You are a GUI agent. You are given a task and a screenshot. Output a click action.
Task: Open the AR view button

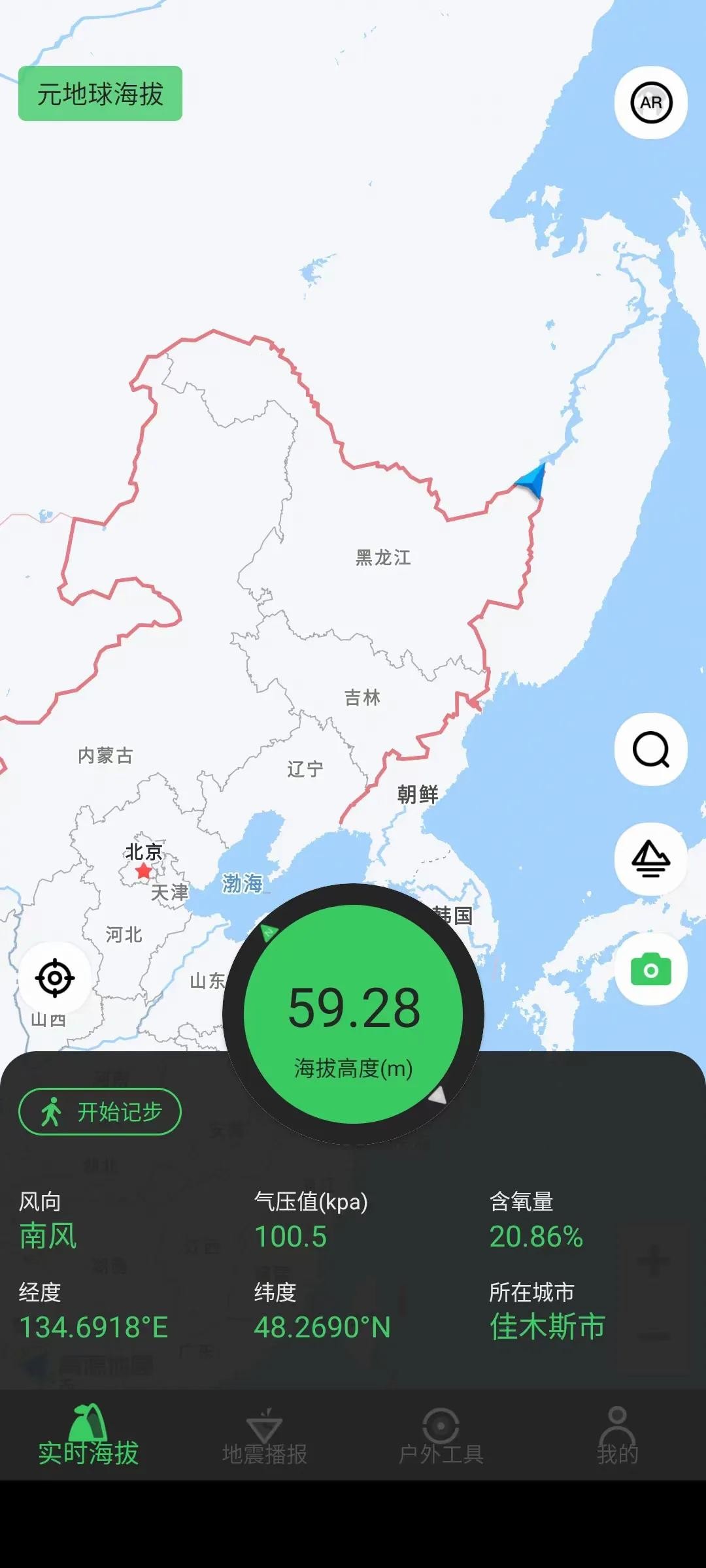(x=650, y=103)
